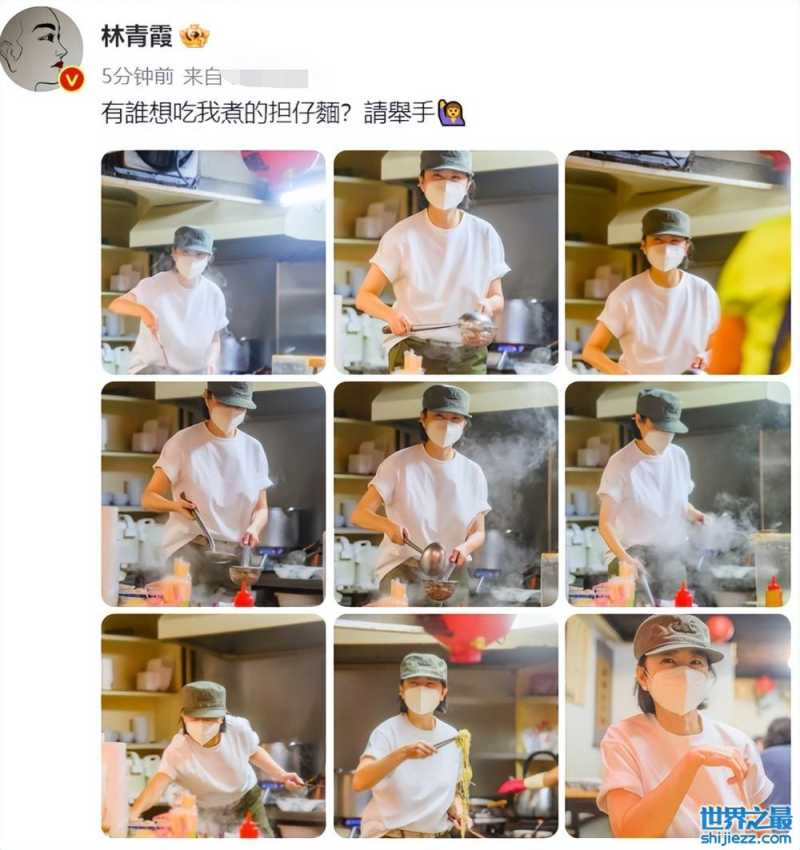Open the side-view photo with rising steam

click(x=677, y=494)
